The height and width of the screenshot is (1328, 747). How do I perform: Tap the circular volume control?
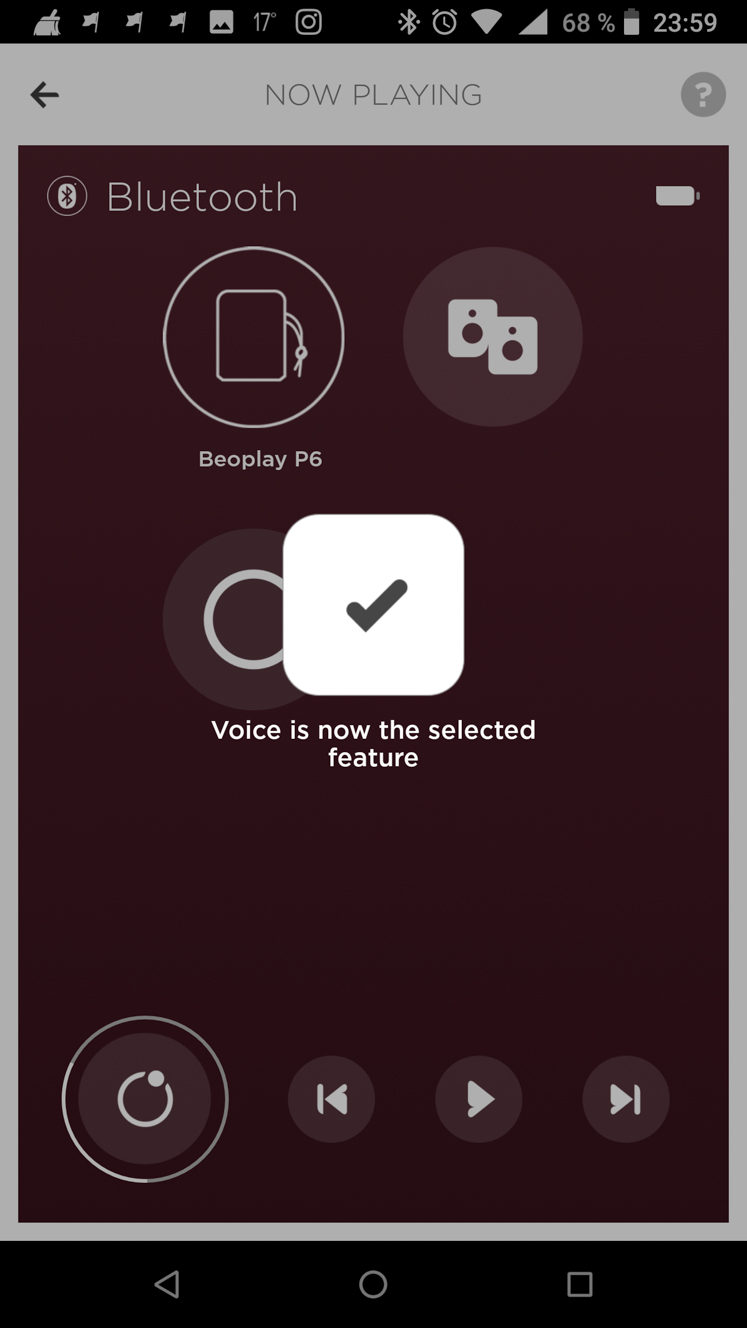[x=145, y=1099]
